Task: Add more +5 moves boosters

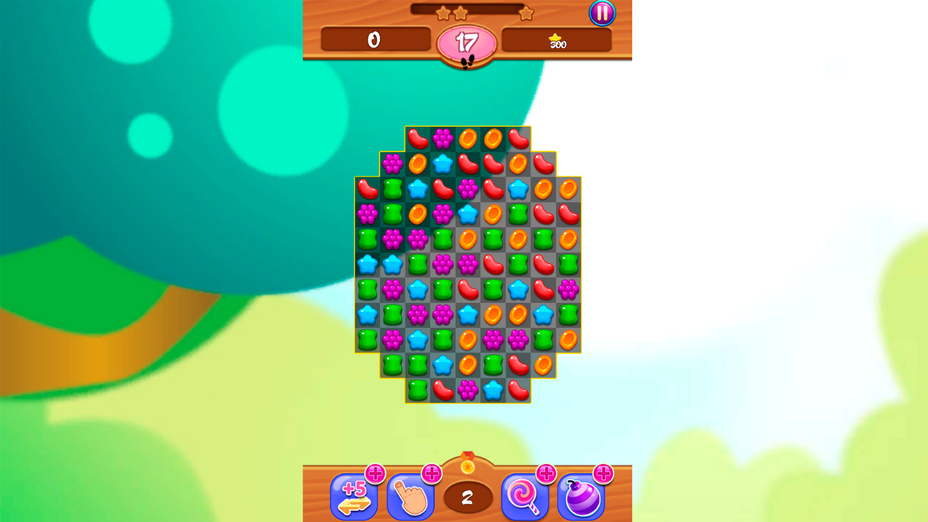Action: [375, 473]
